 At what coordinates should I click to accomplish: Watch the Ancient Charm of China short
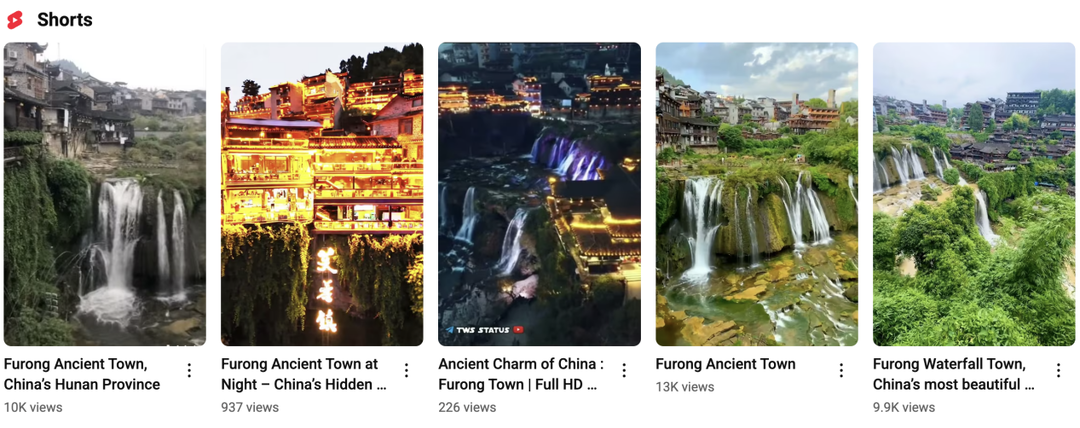tap(539, 194)
